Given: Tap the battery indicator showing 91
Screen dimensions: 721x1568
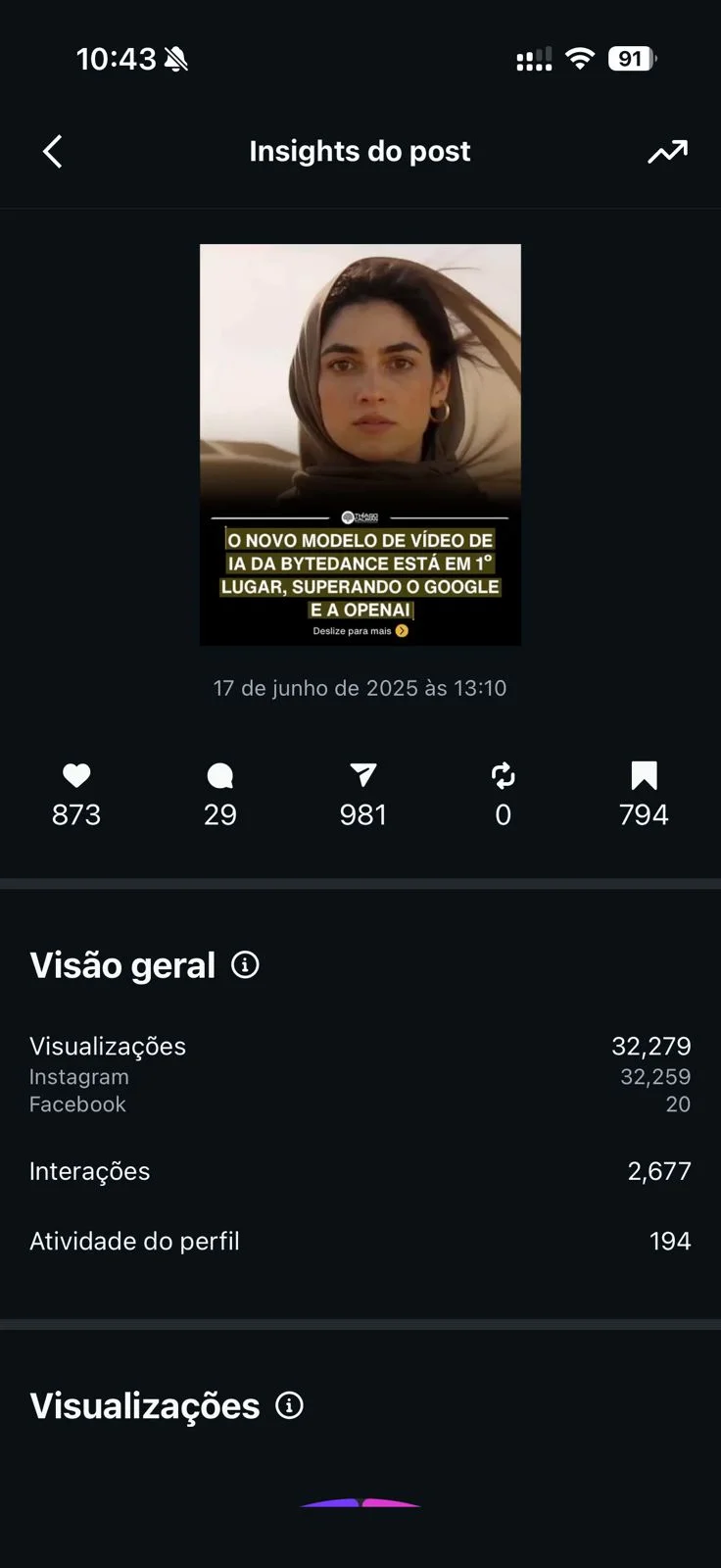Looking at the screenshot, I should pyautogui.click(x=632, y=58).
